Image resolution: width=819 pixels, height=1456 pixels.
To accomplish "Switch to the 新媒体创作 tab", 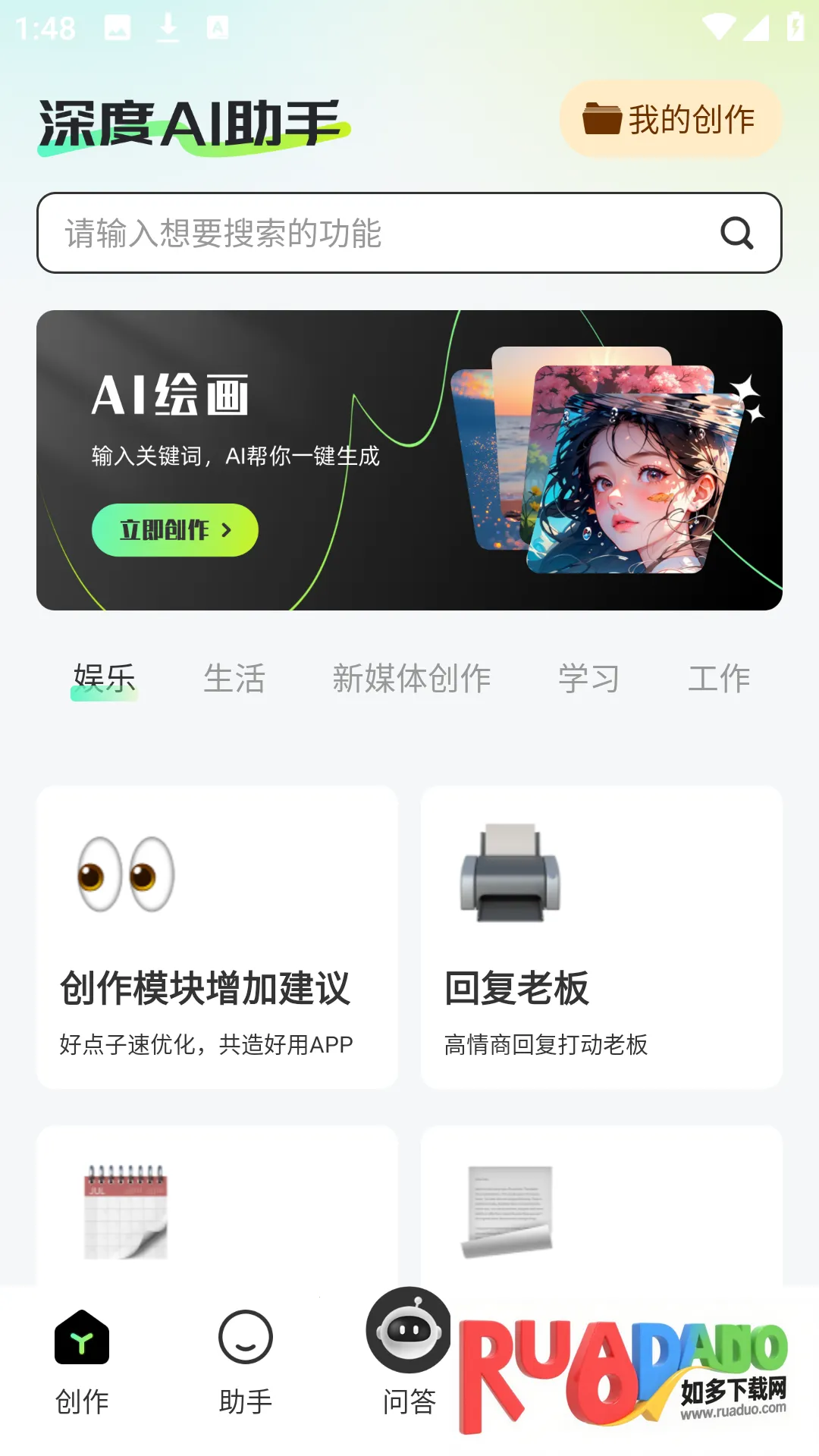I will tap(412, 678).
